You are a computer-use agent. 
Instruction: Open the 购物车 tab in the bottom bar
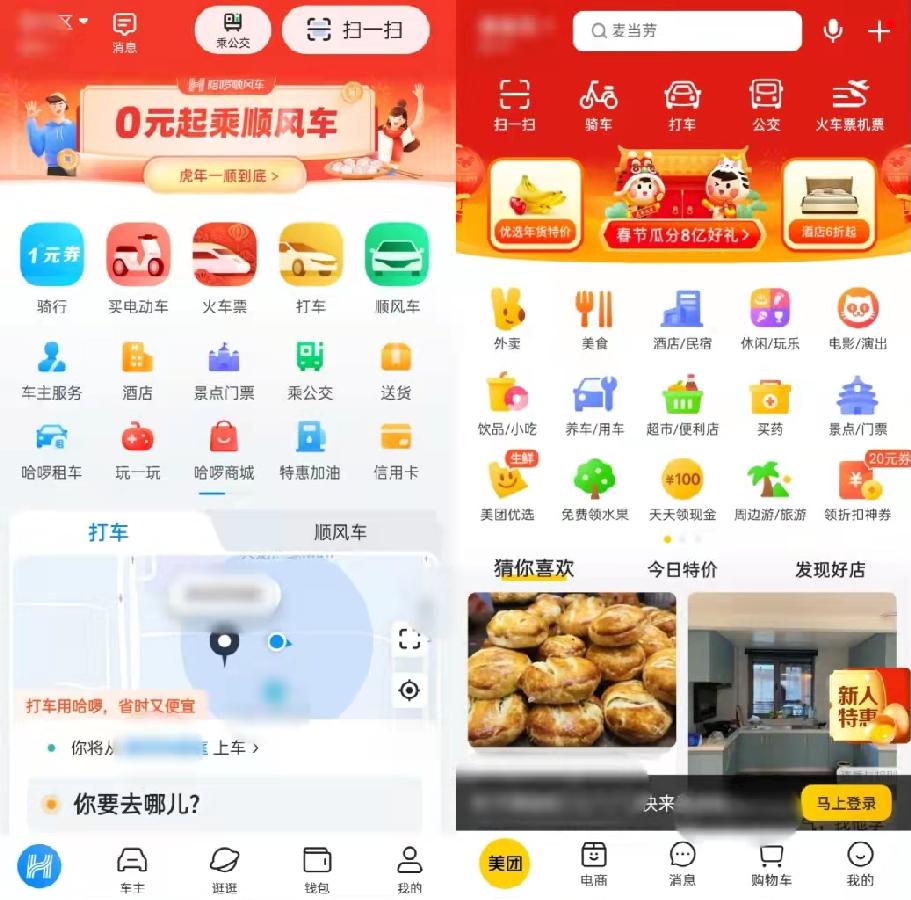(771, 865)
